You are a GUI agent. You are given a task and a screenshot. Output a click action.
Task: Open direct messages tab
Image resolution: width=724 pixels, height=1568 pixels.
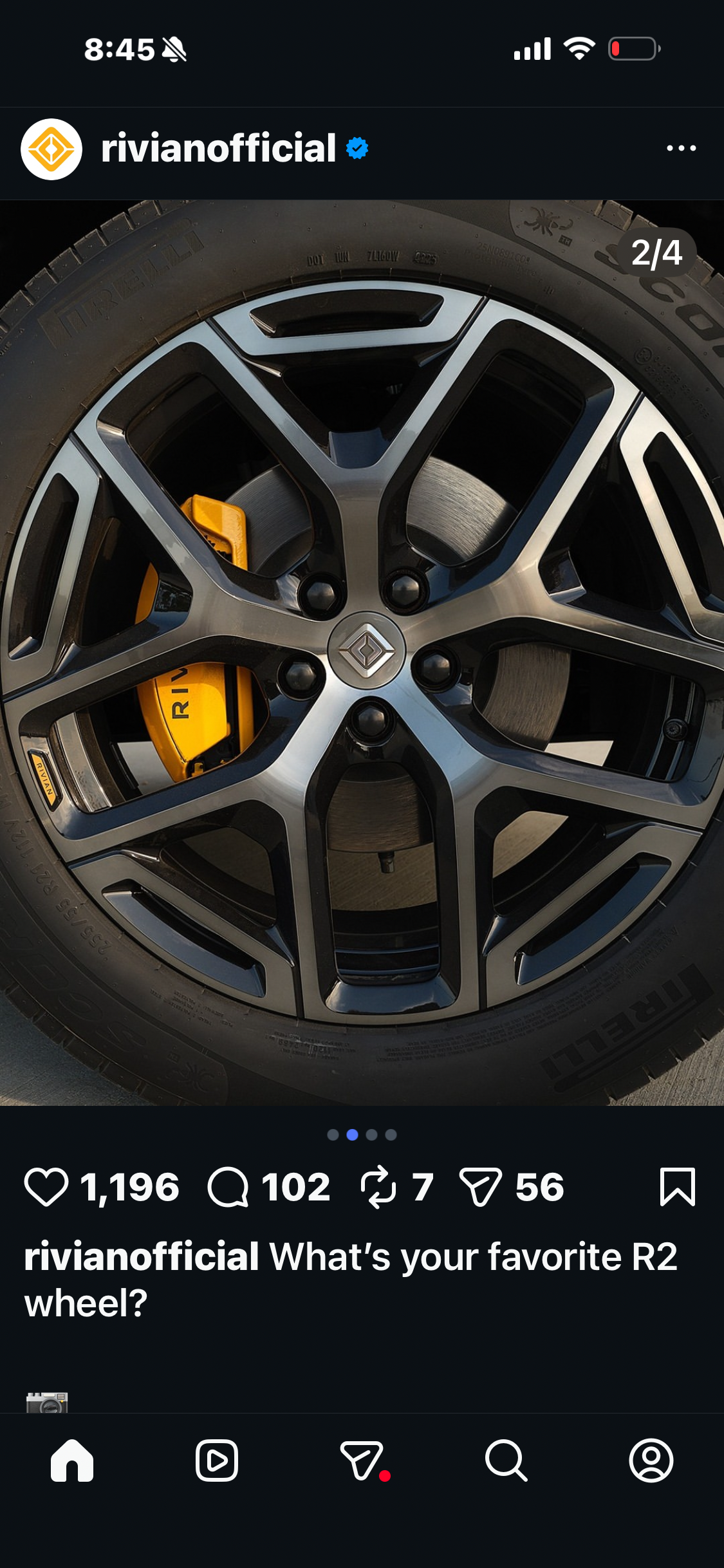point(362,1461)
